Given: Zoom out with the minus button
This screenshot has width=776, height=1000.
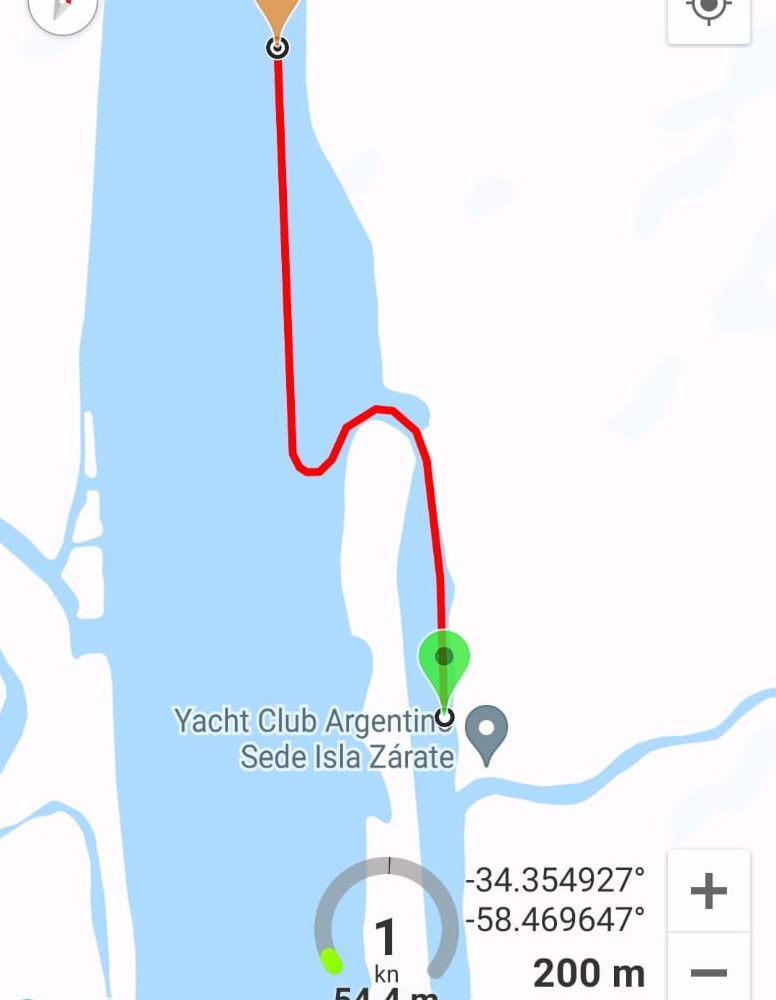Looking at the screenshot, I should tap(709, 972).
